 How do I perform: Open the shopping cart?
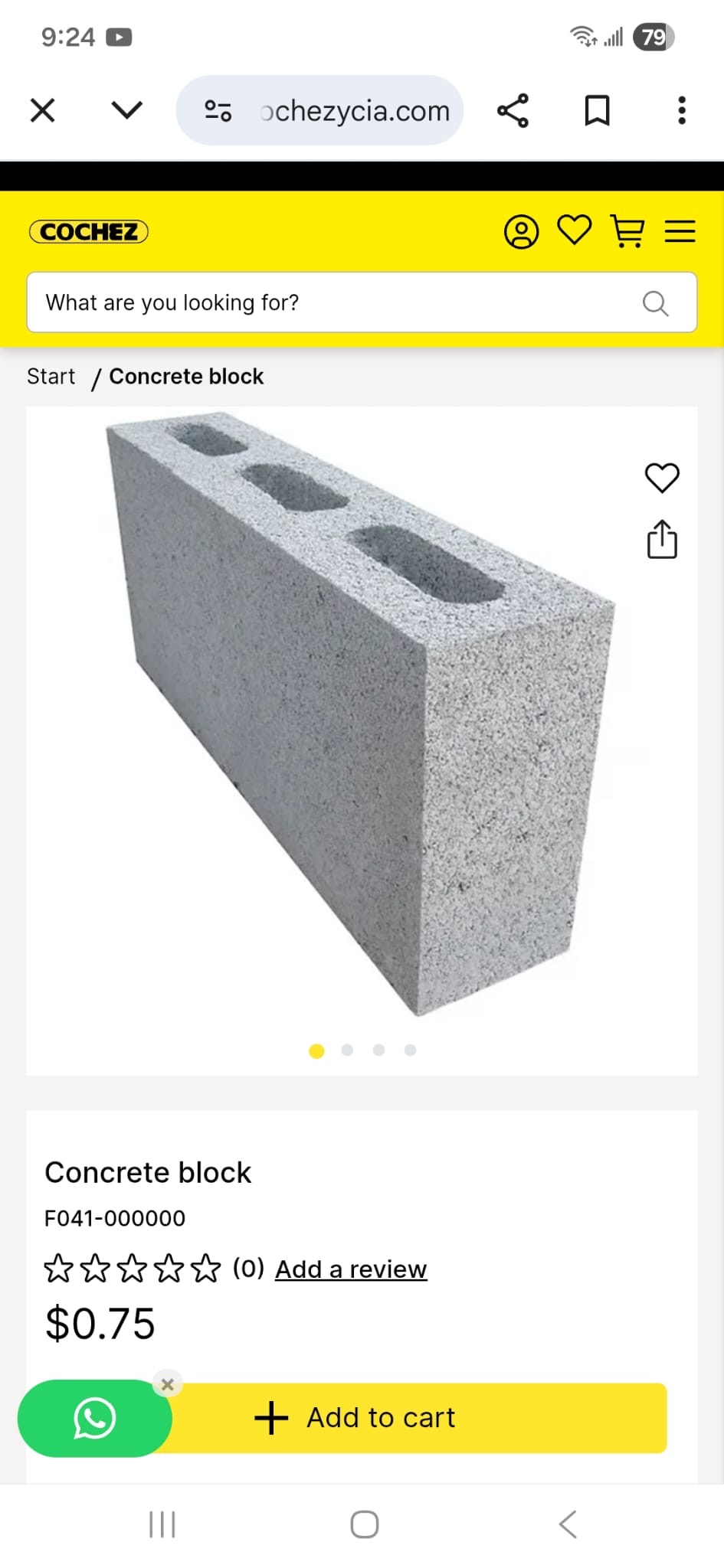click(627, 231)
